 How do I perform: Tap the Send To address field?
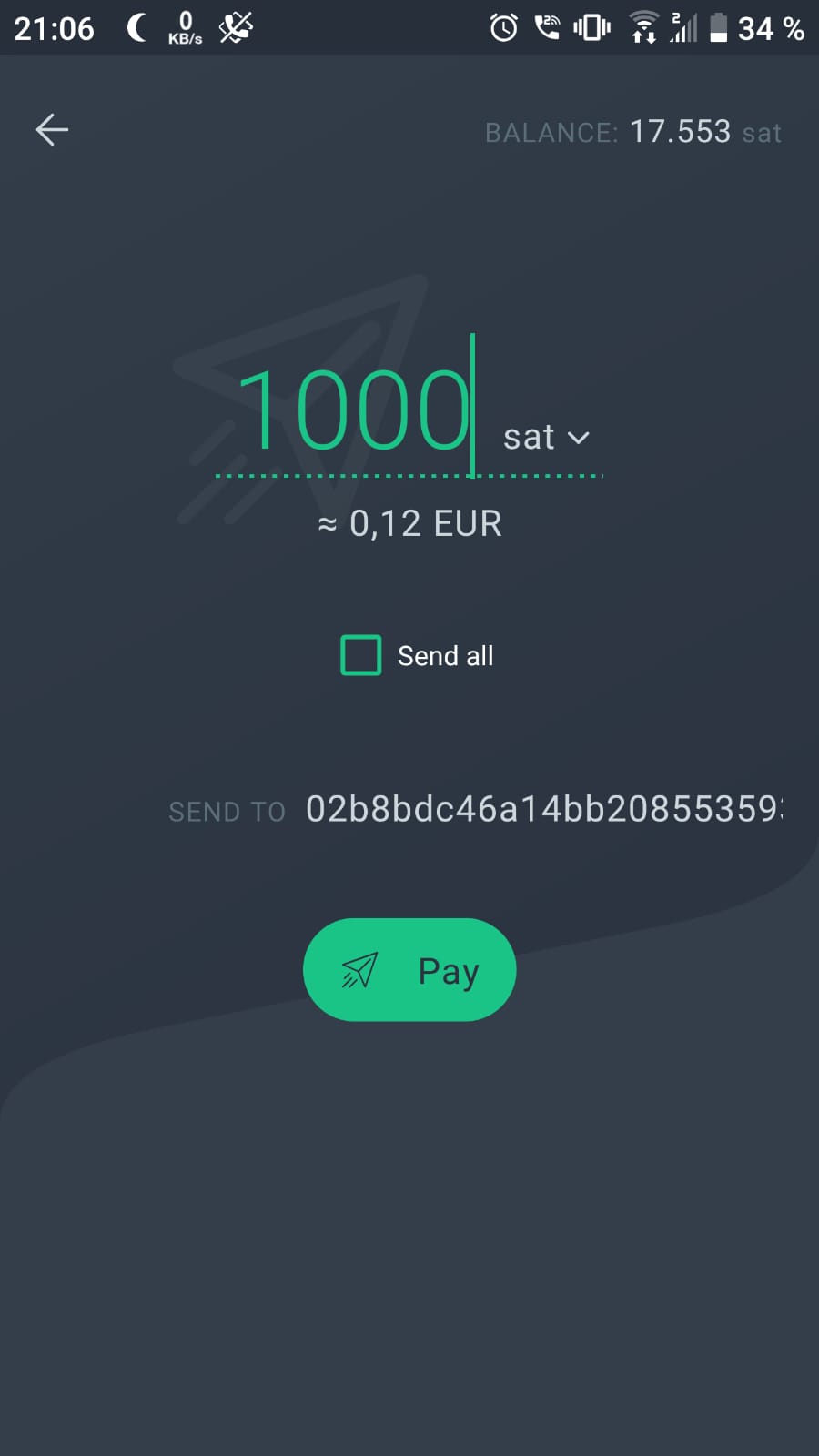click(544, 809)
